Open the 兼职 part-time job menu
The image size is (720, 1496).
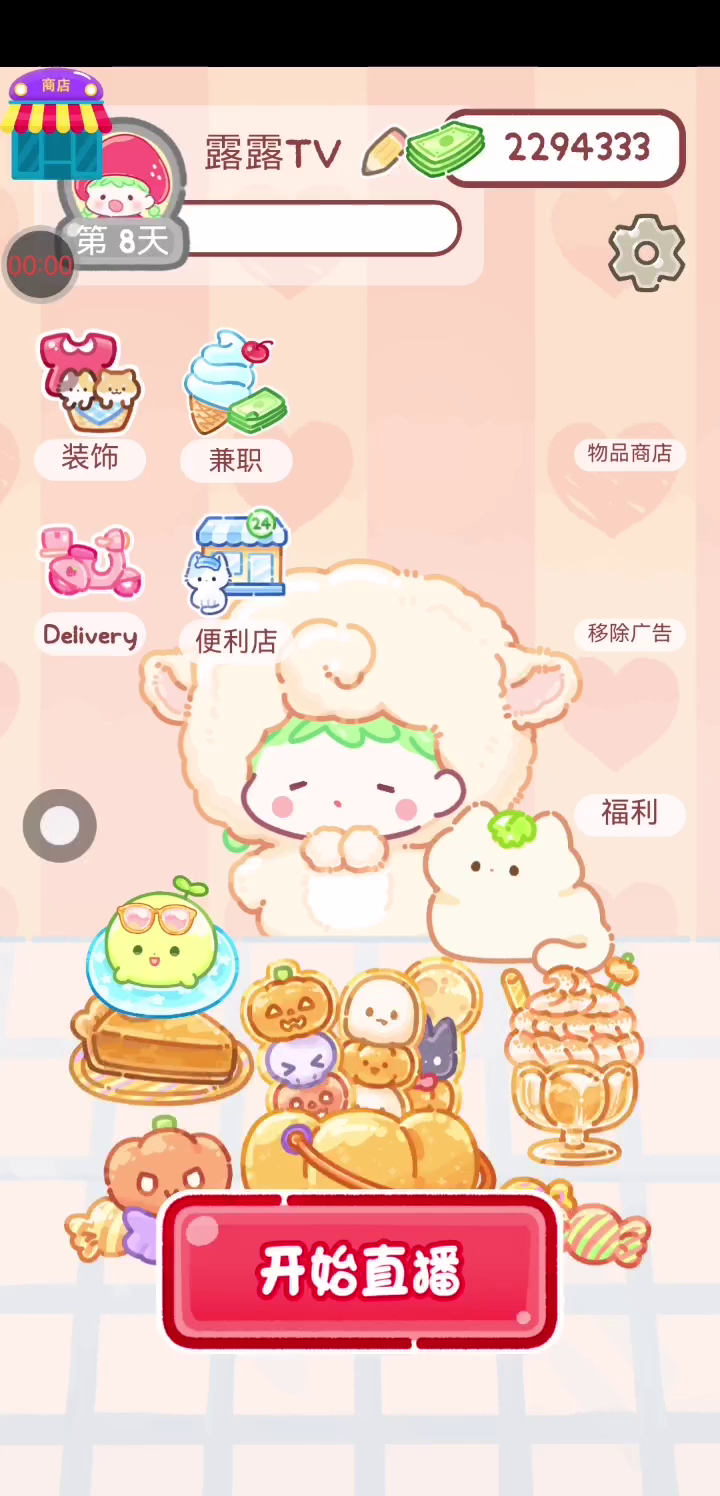pyautogui.click(x=236, y=402)
